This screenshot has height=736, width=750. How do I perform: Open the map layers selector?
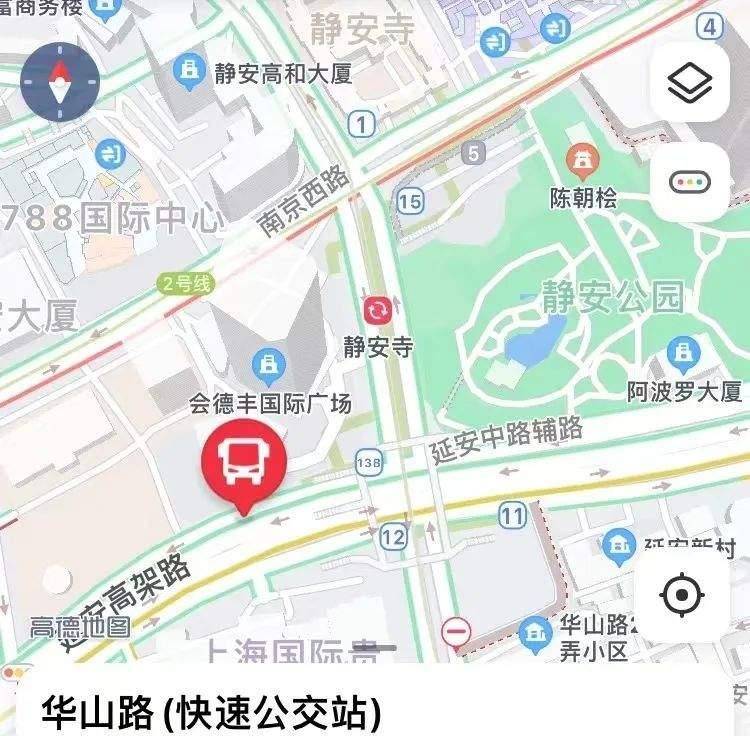(689, 81)
